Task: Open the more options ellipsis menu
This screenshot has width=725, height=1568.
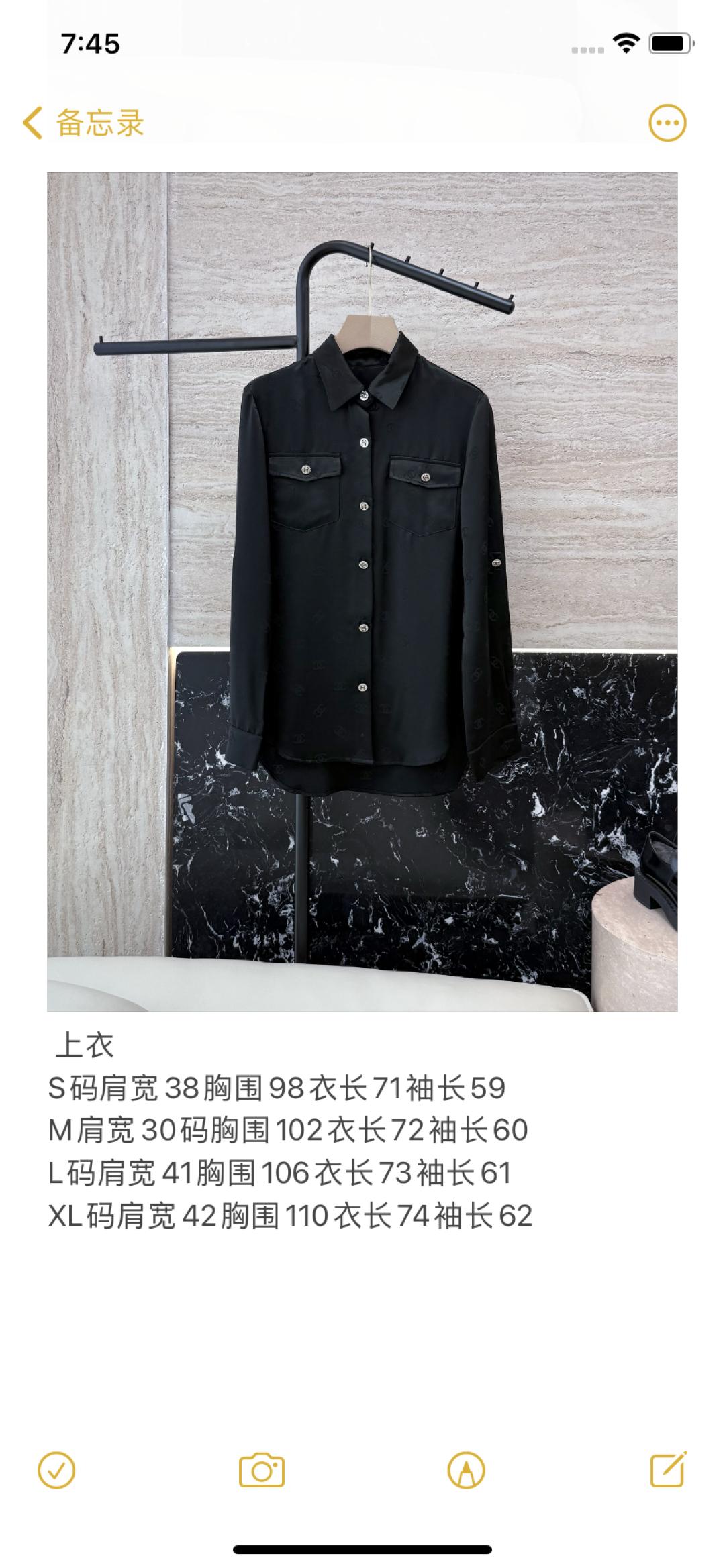Action: coord(667,123)
